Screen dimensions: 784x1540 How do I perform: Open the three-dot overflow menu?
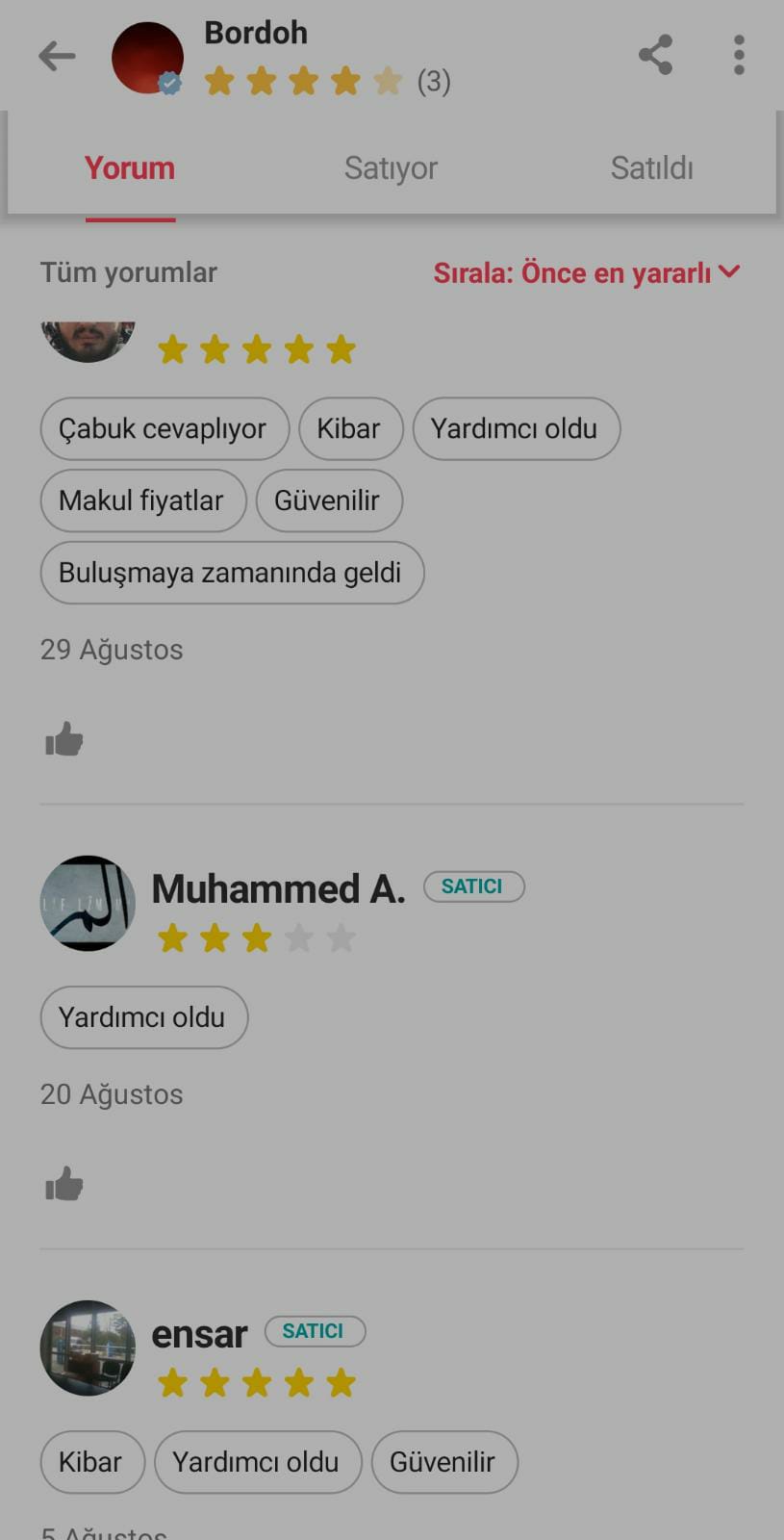tap(739, 55)
